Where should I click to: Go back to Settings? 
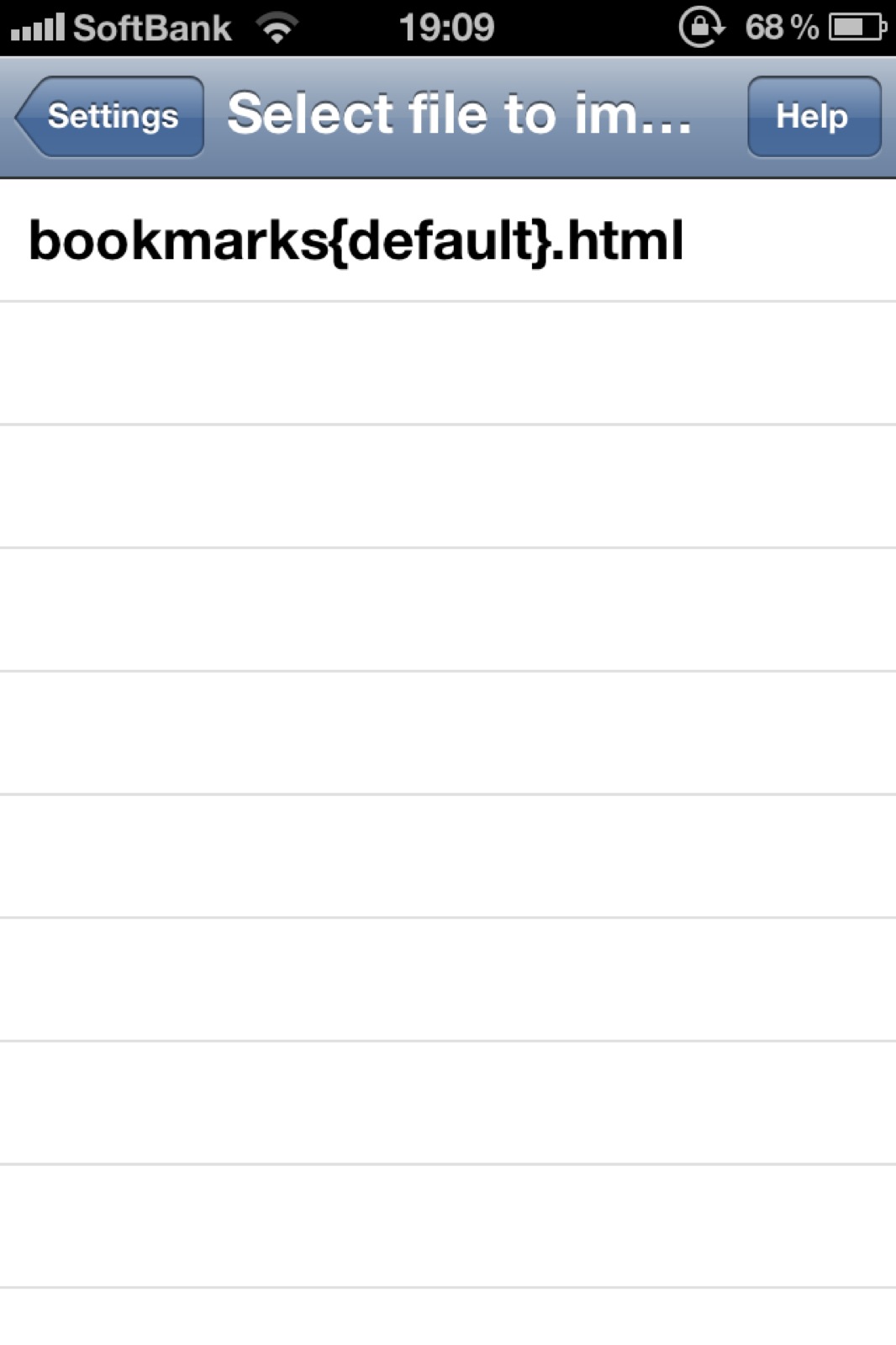(x=111, y=116)
